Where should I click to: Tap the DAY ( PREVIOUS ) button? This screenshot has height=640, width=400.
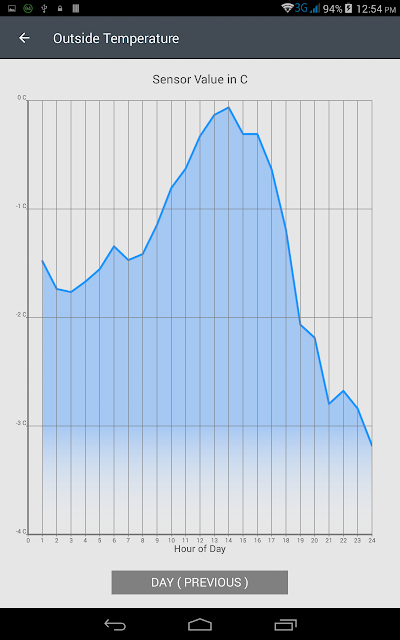pyautogui.click(x=200, y=582)
